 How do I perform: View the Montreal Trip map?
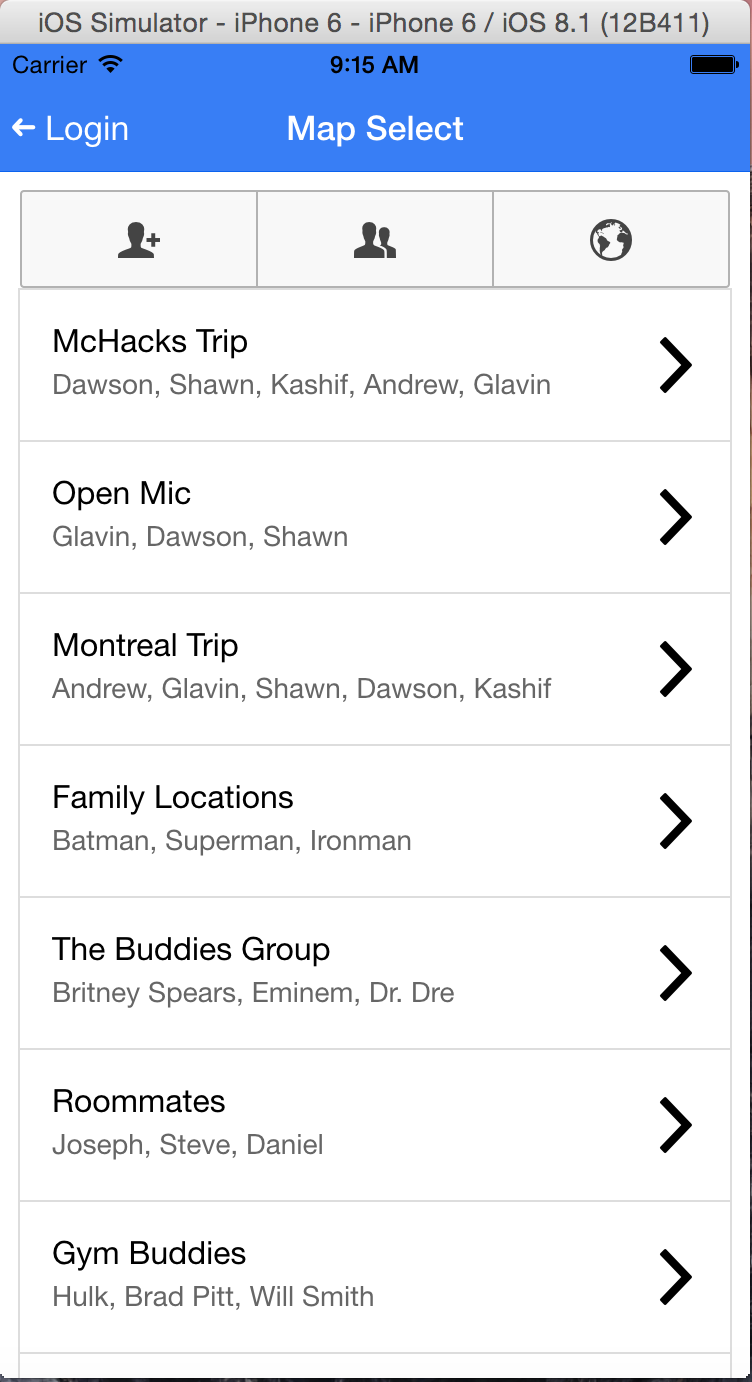click(375, 669)
